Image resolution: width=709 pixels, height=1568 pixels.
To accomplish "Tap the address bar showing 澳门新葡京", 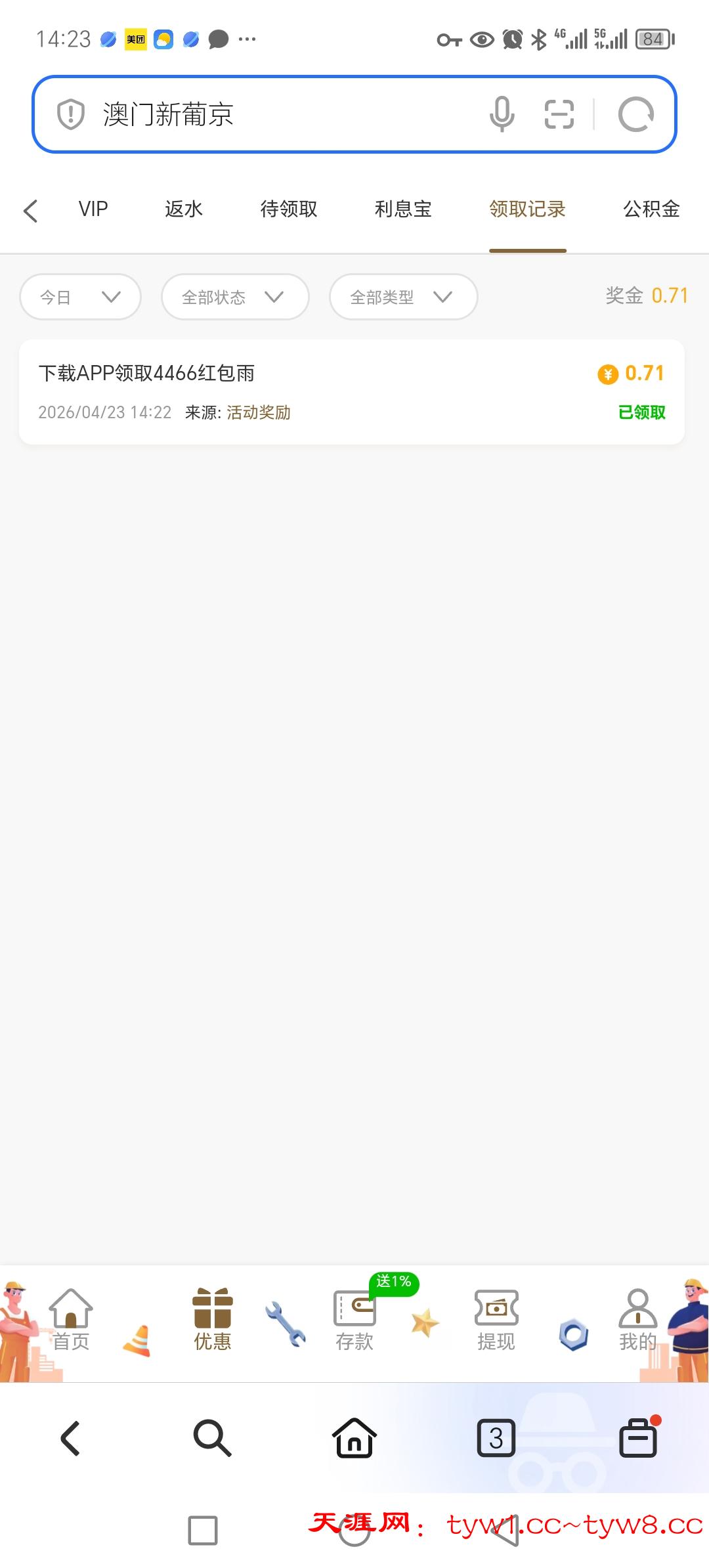I will pos(263,114).
